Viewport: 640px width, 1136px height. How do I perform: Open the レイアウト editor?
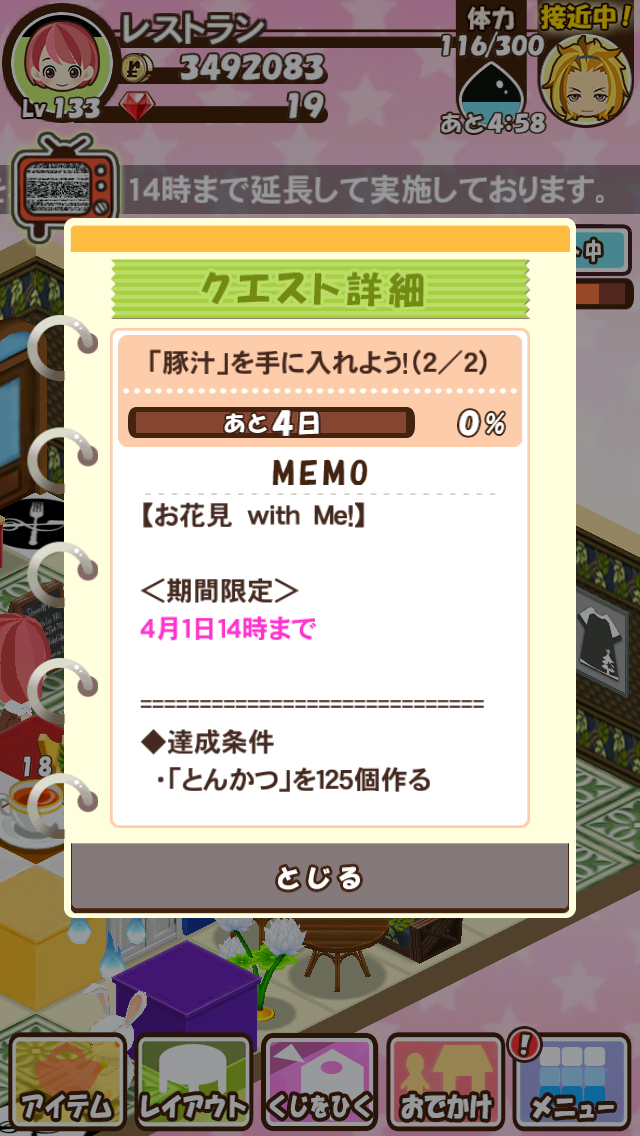tap(194, 1081)
